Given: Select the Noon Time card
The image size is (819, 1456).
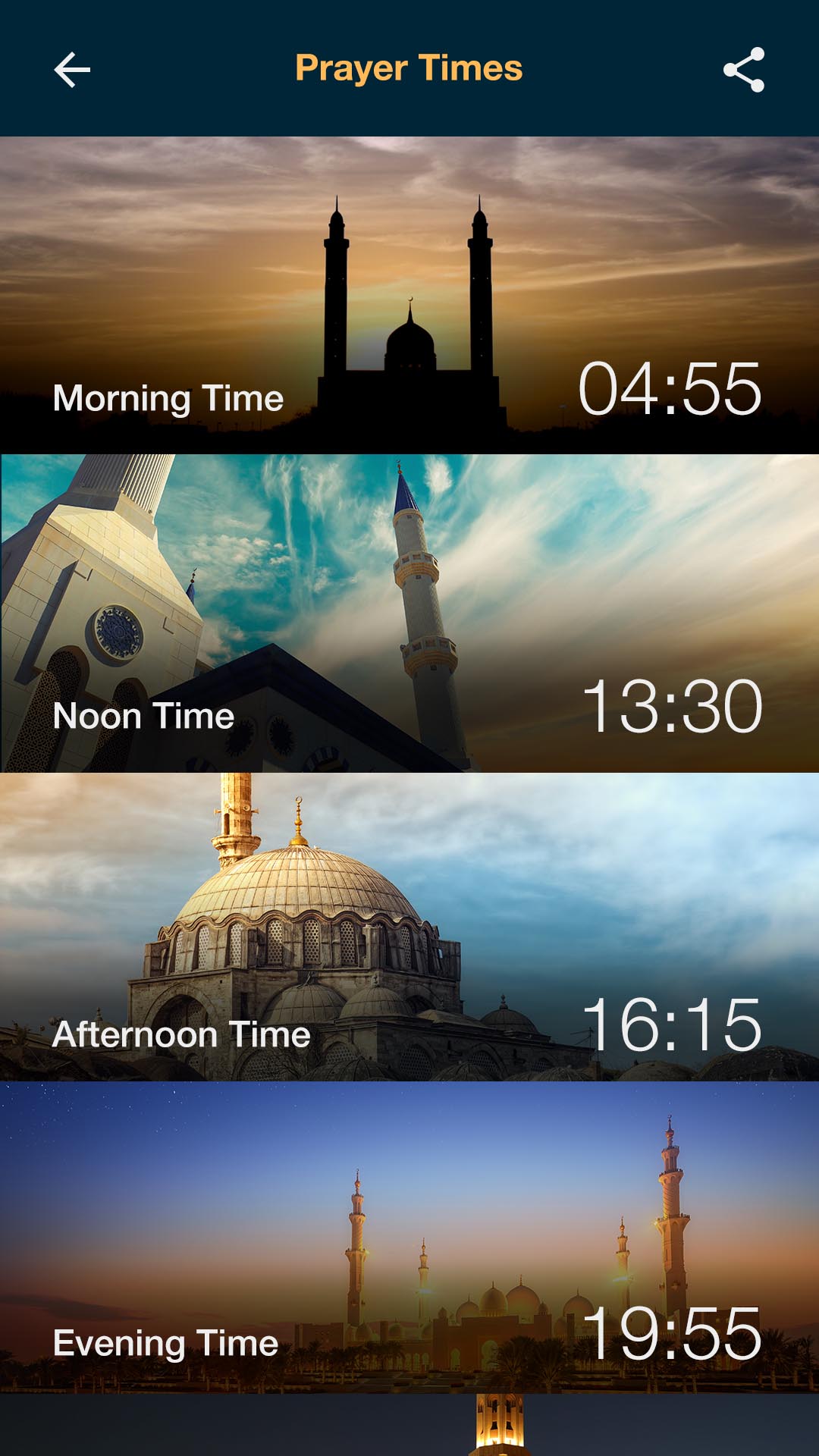Looking at the screenshot, I should tap(409, 613).
